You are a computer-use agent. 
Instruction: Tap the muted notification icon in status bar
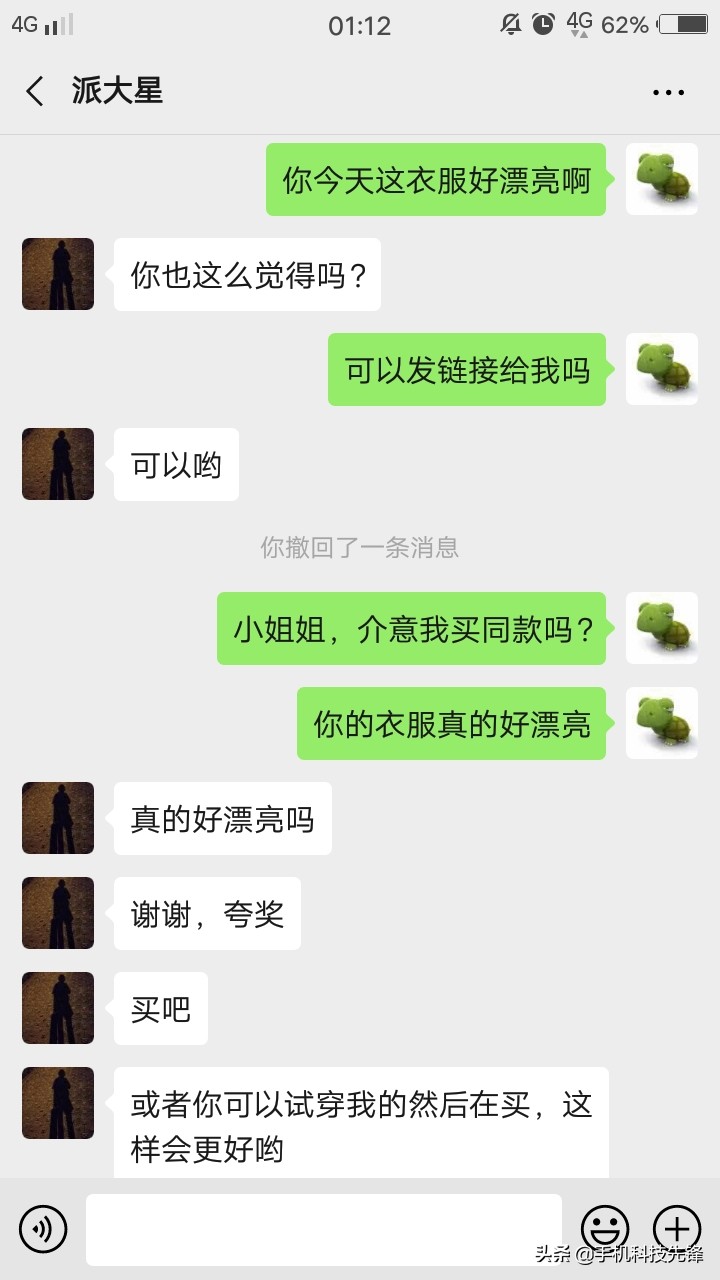[510, 24]
